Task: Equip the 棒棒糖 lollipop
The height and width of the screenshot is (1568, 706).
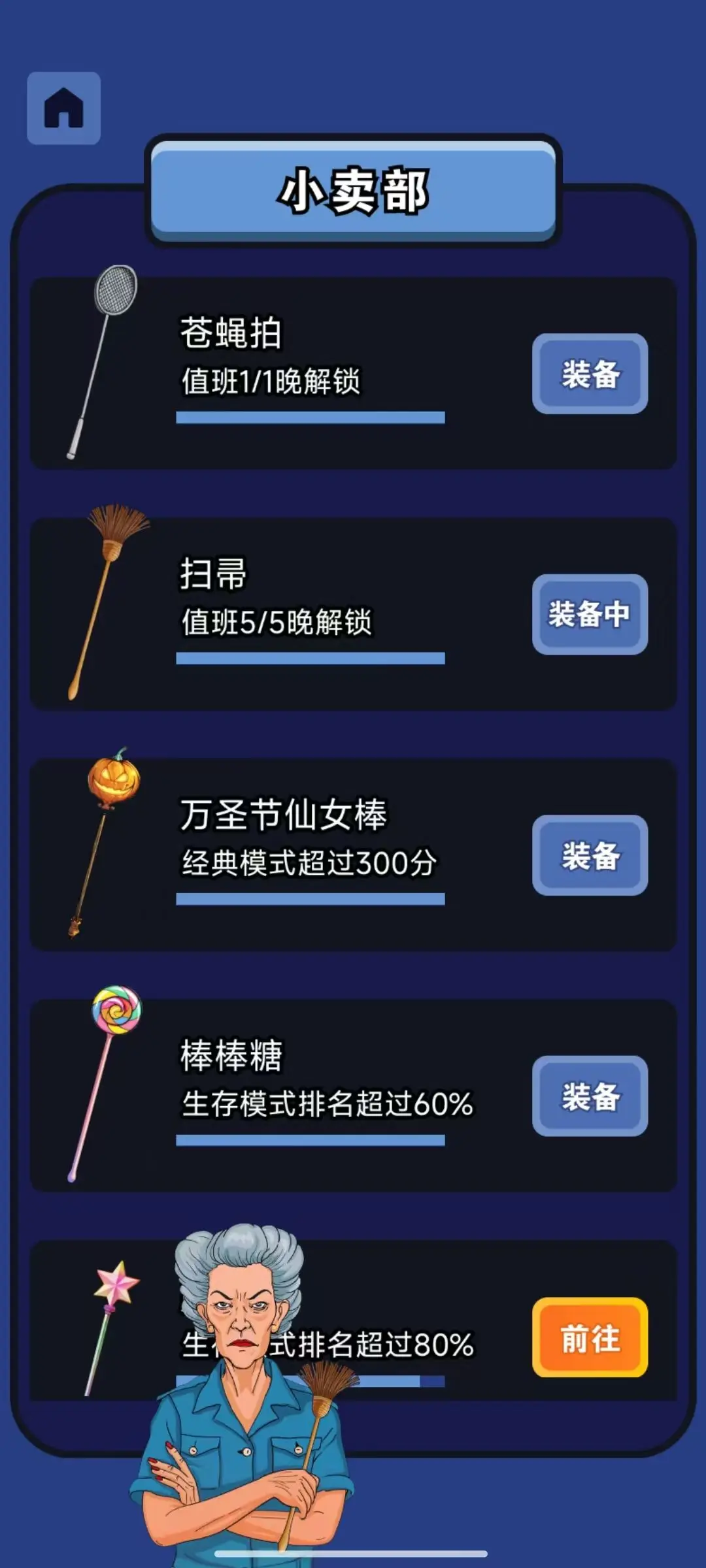Action: click(590, 1096)
